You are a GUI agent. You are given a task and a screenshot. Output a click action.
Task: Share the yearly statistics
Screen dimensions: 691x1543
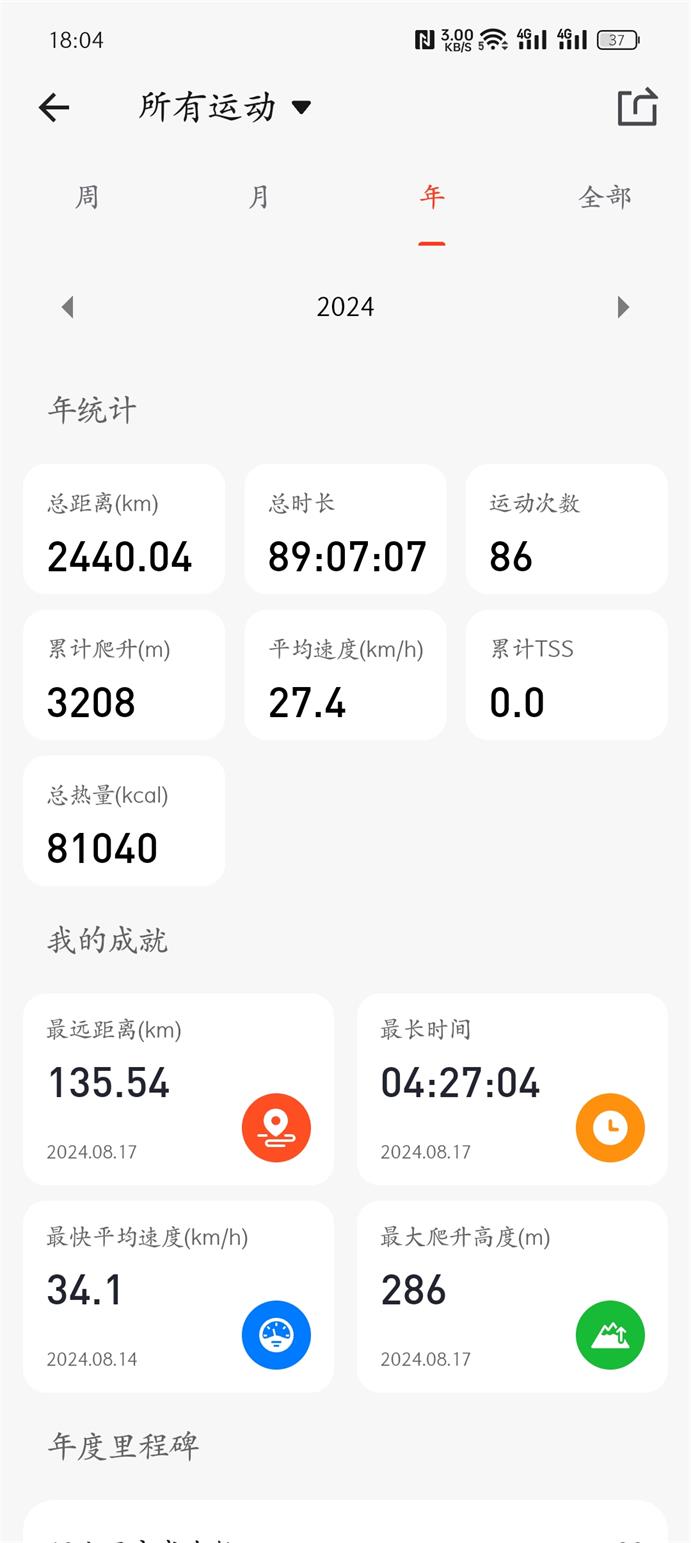coord(637,107)
